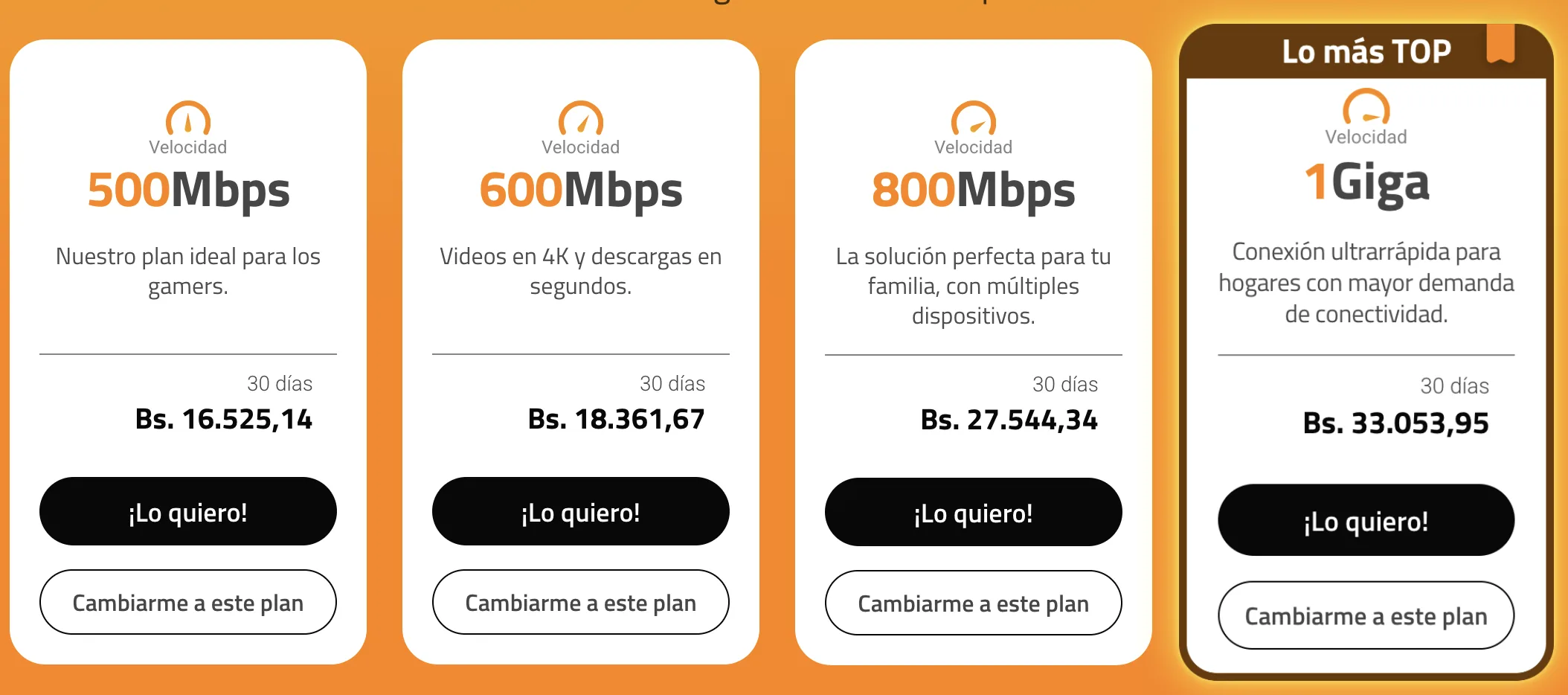Tap ¡Lo quiero! for the 500Mbps plan
The image size is (1568, 695).
click(x=187, y=512)
